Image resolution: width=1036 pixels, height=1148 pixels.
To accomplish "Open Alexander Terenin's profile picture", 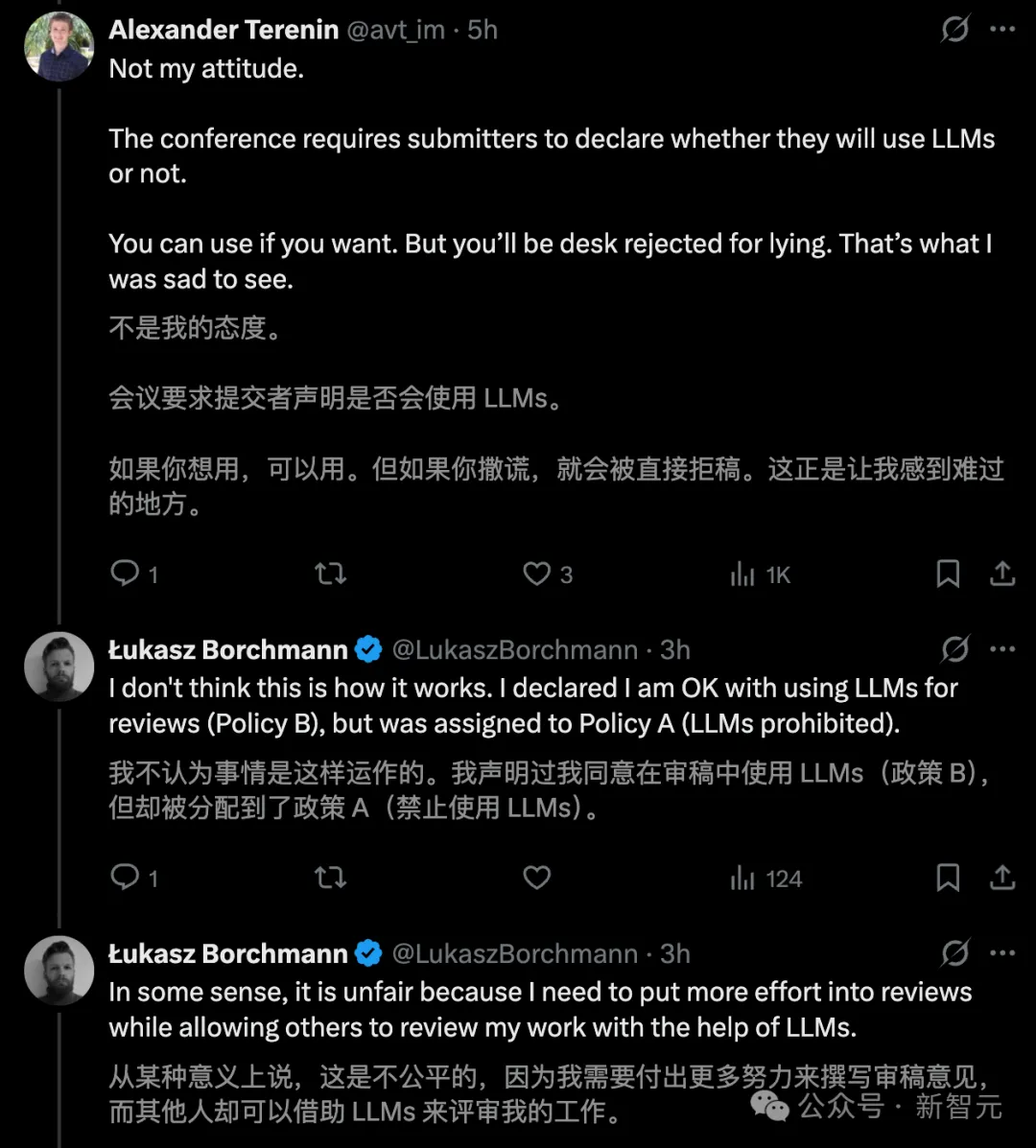I will [59, 47].
